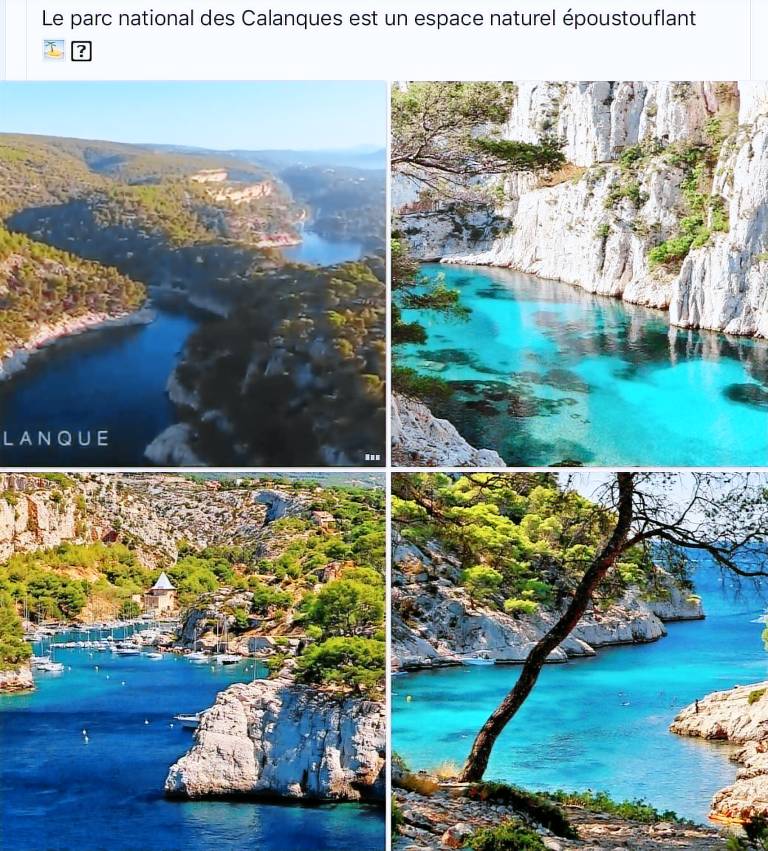Open the photo with the leaning pine tree
The width and height of the screenshot is (768, 851).
point(580,661)
